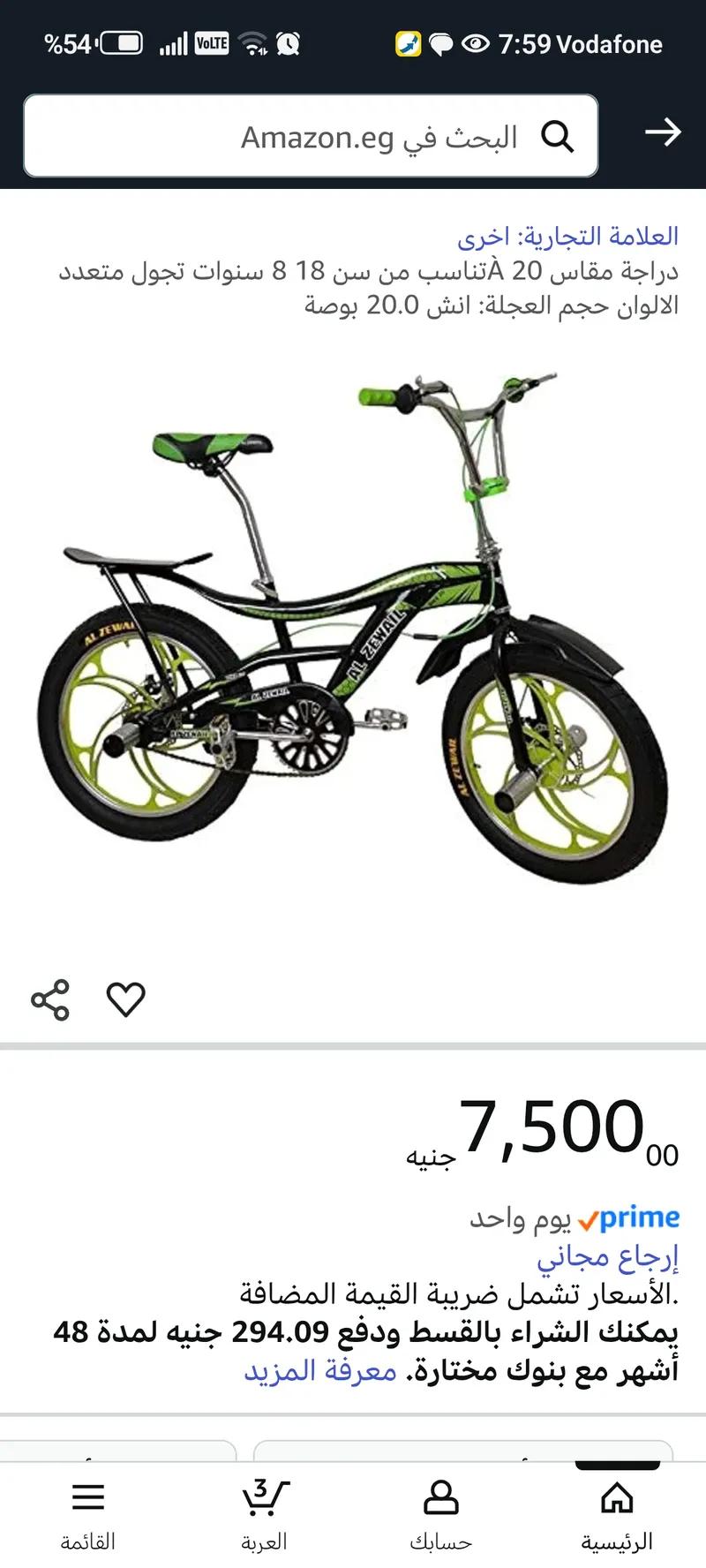Tap the bicycle product image
The height and width of the screenshot is (1568, 706).
[x=353, y=636]
